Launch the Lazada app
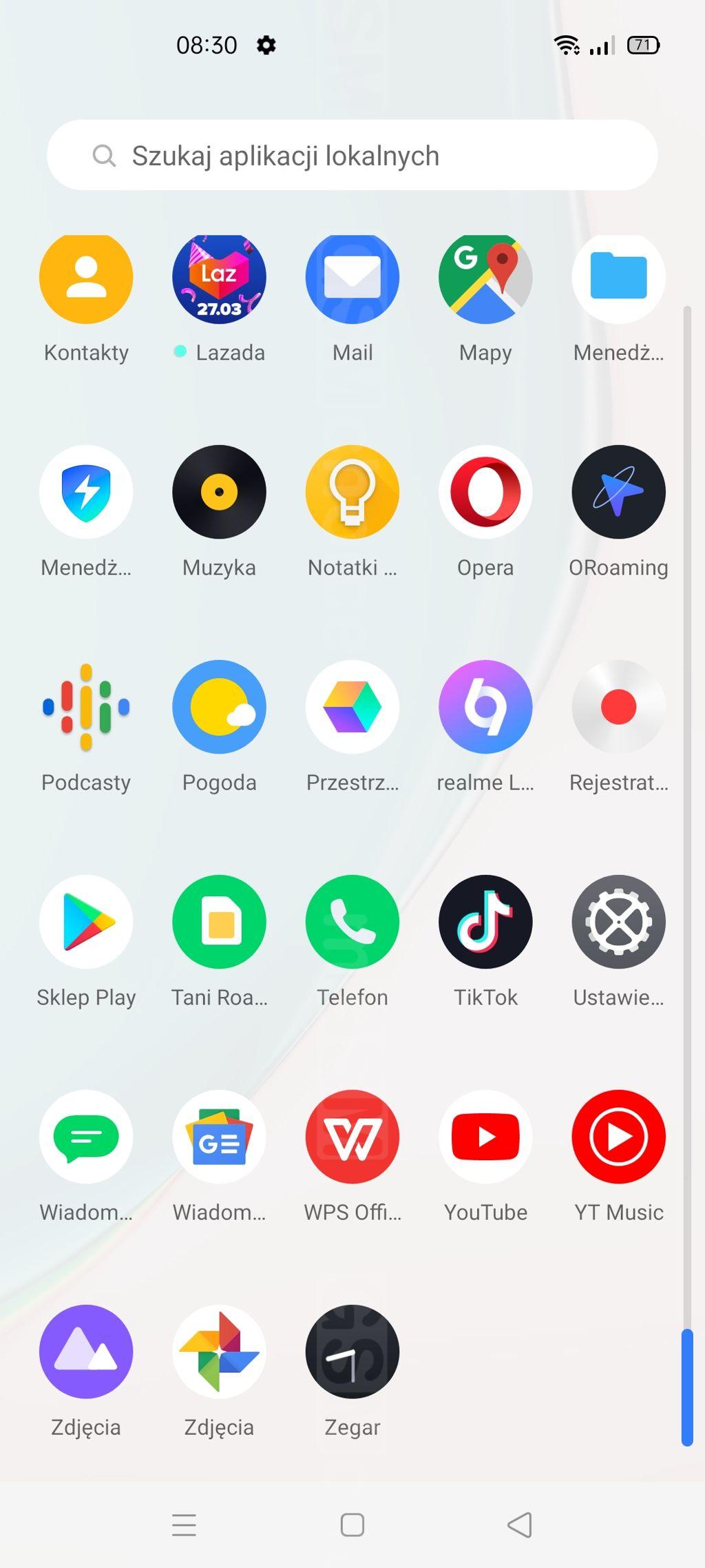This screenshot has width=705, height=1568. tap(219, 278)
